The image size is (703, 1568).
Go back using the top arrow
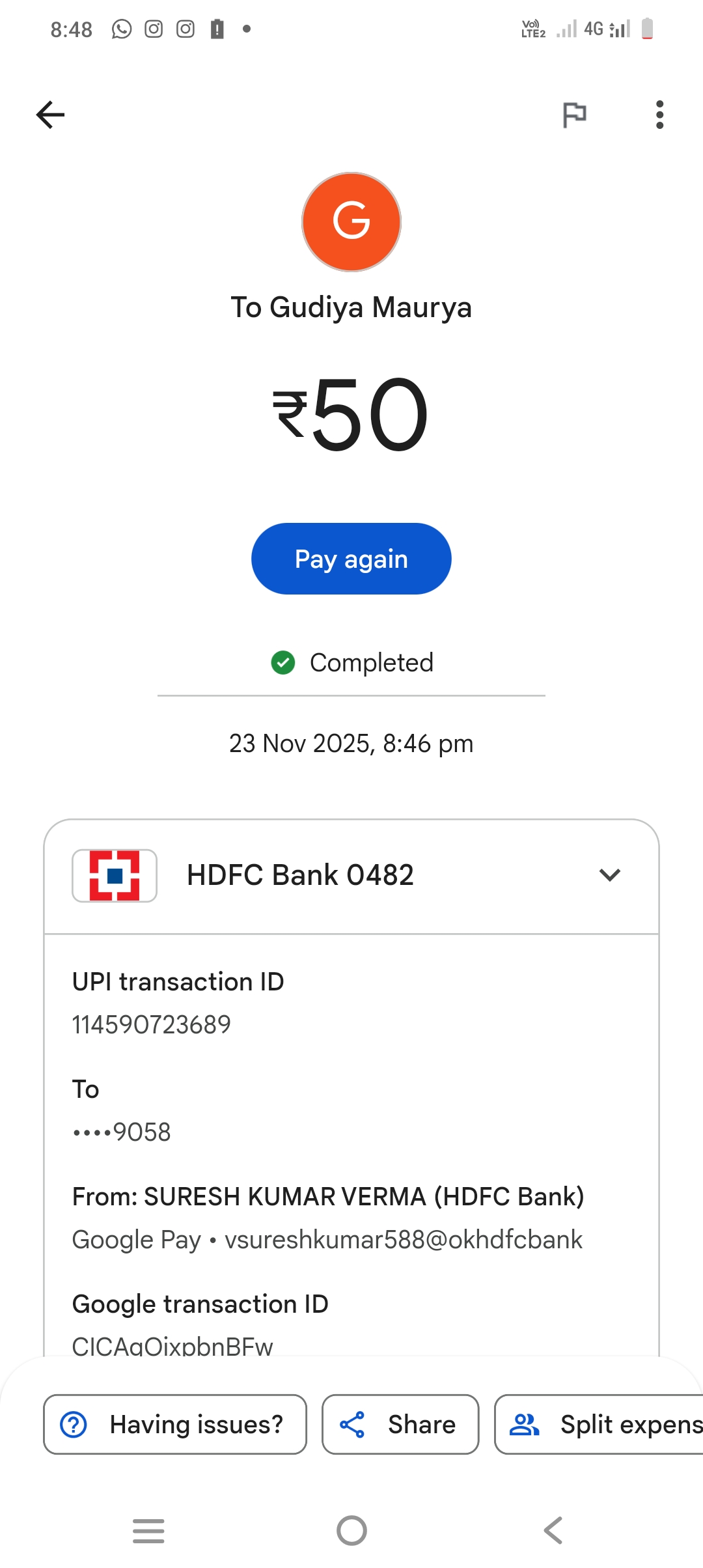(50, 115)
